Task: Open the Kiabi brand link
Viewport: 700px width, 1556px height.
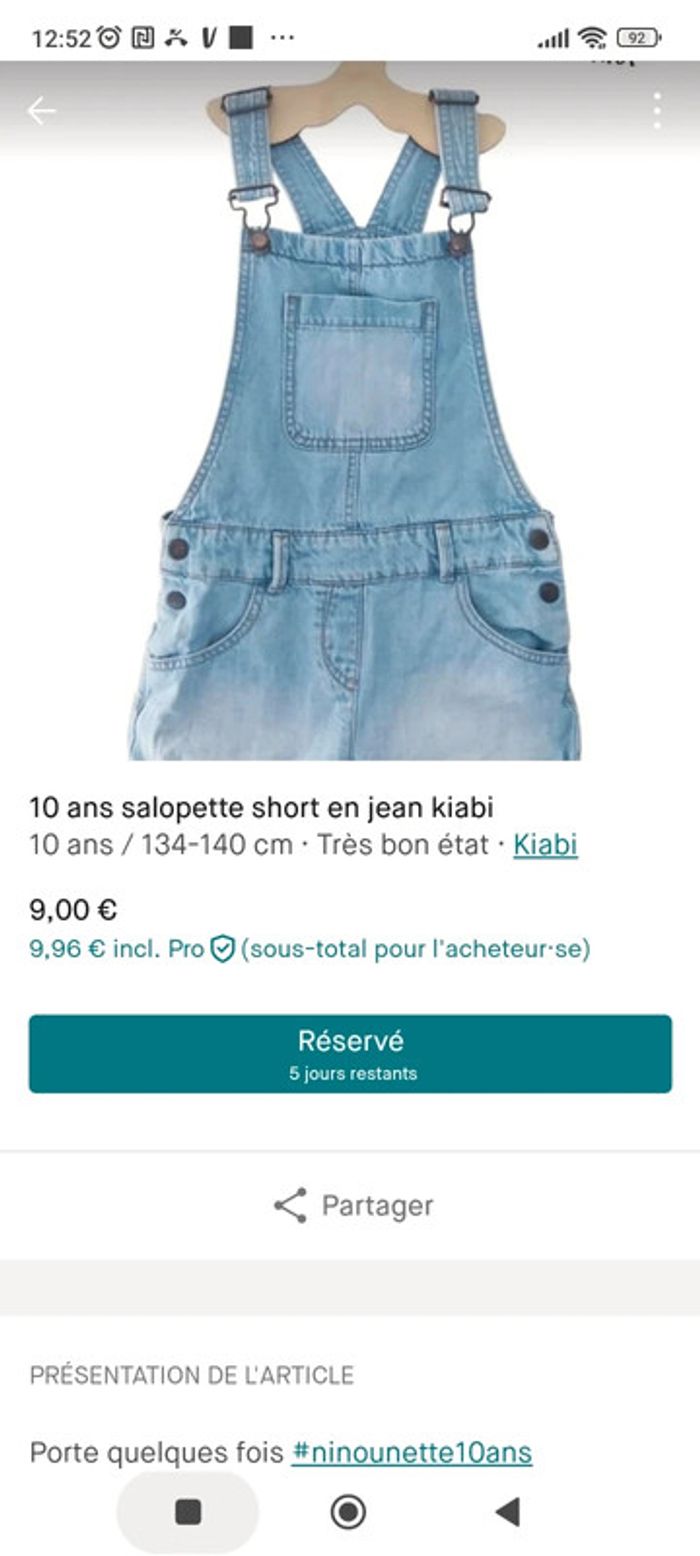Action: (x=545, y=845)
